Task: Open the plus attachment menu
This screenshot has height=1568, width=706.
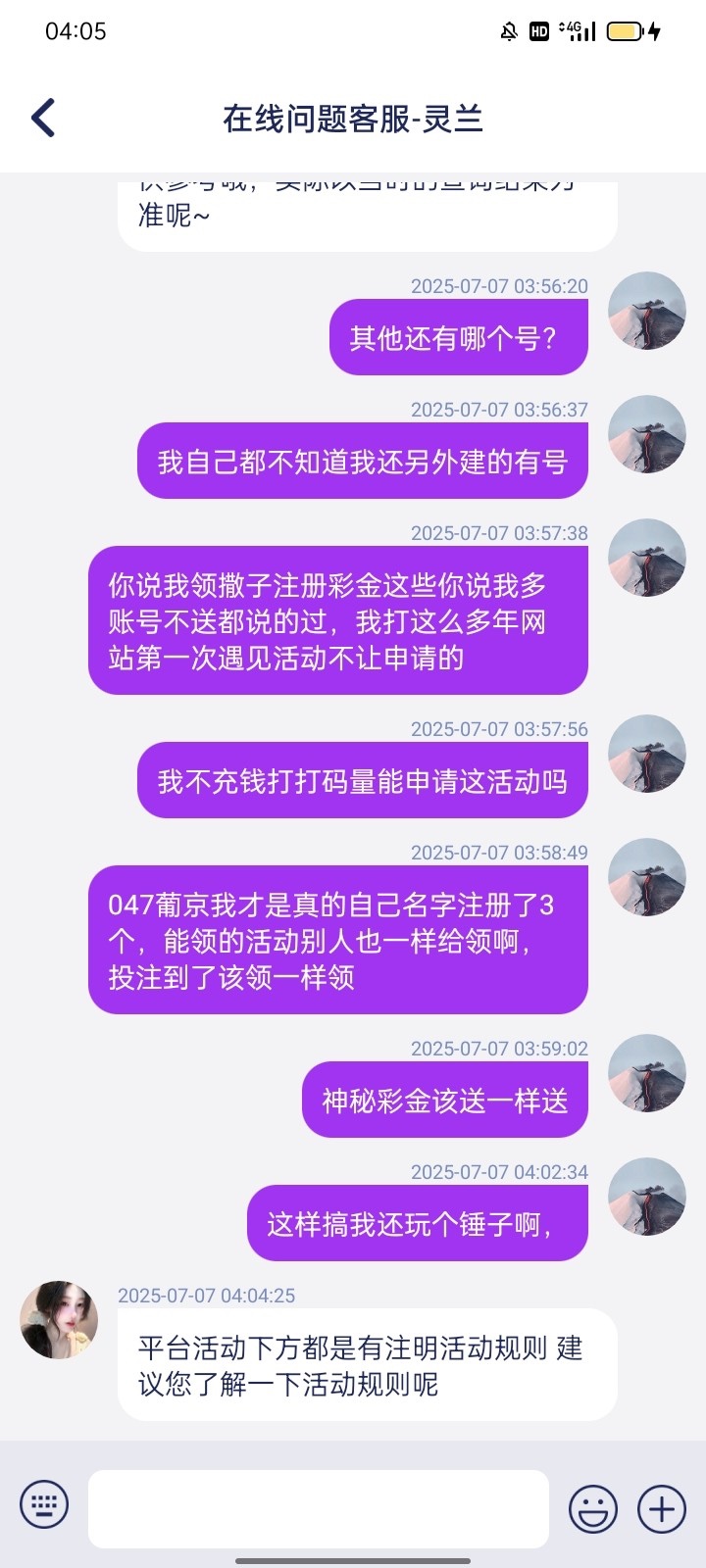Action: pyautogui.click(x=662, y=1508)
